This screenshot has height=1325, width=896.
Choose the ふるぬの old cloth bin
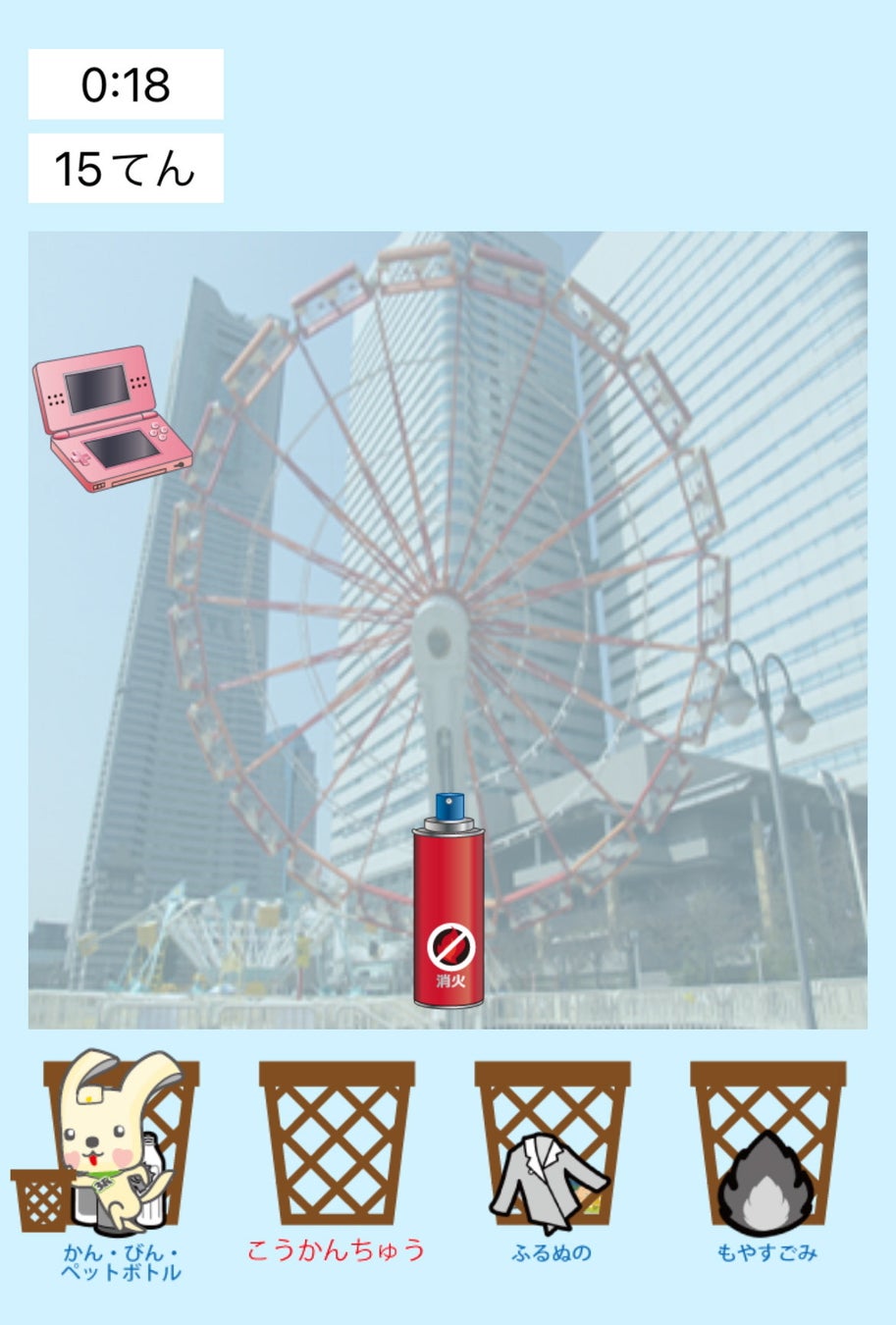(x=552, y=1143)
